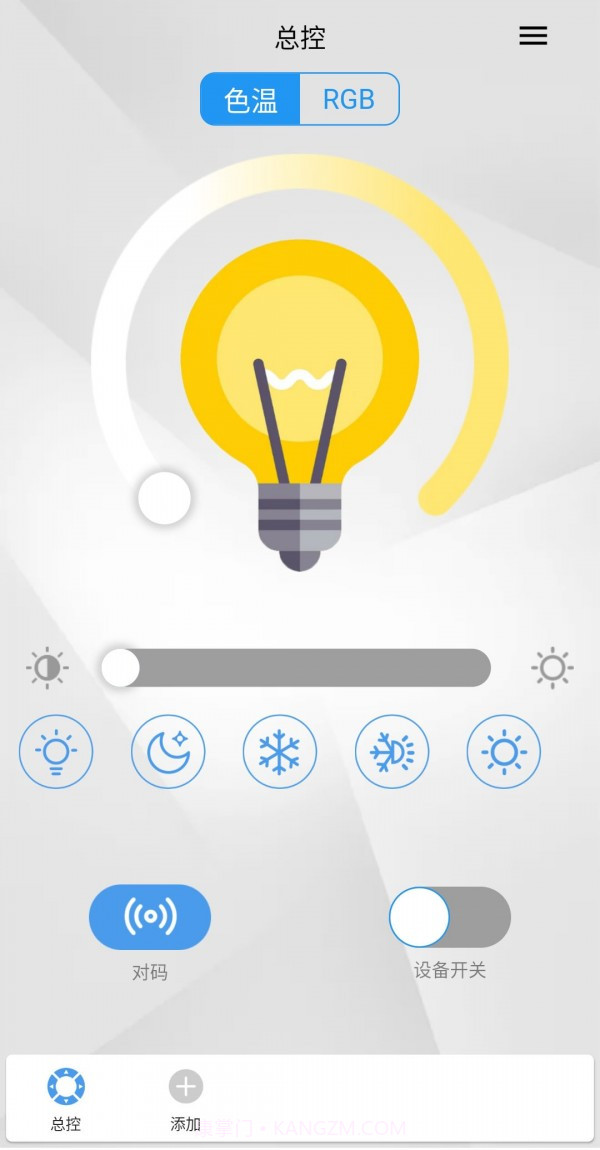Activate the night moon mode preset
The image size is (600, 1150).
tap(168, 751)
